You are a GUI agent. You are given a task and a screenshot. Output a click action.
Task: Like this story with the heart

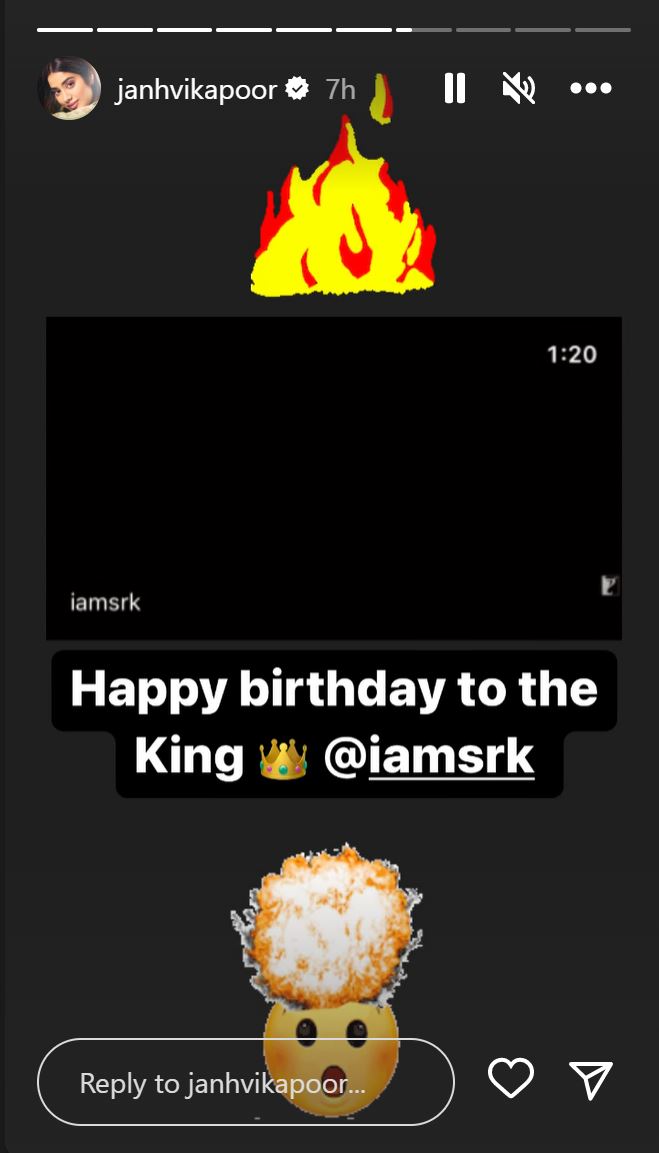[510, 1079]
